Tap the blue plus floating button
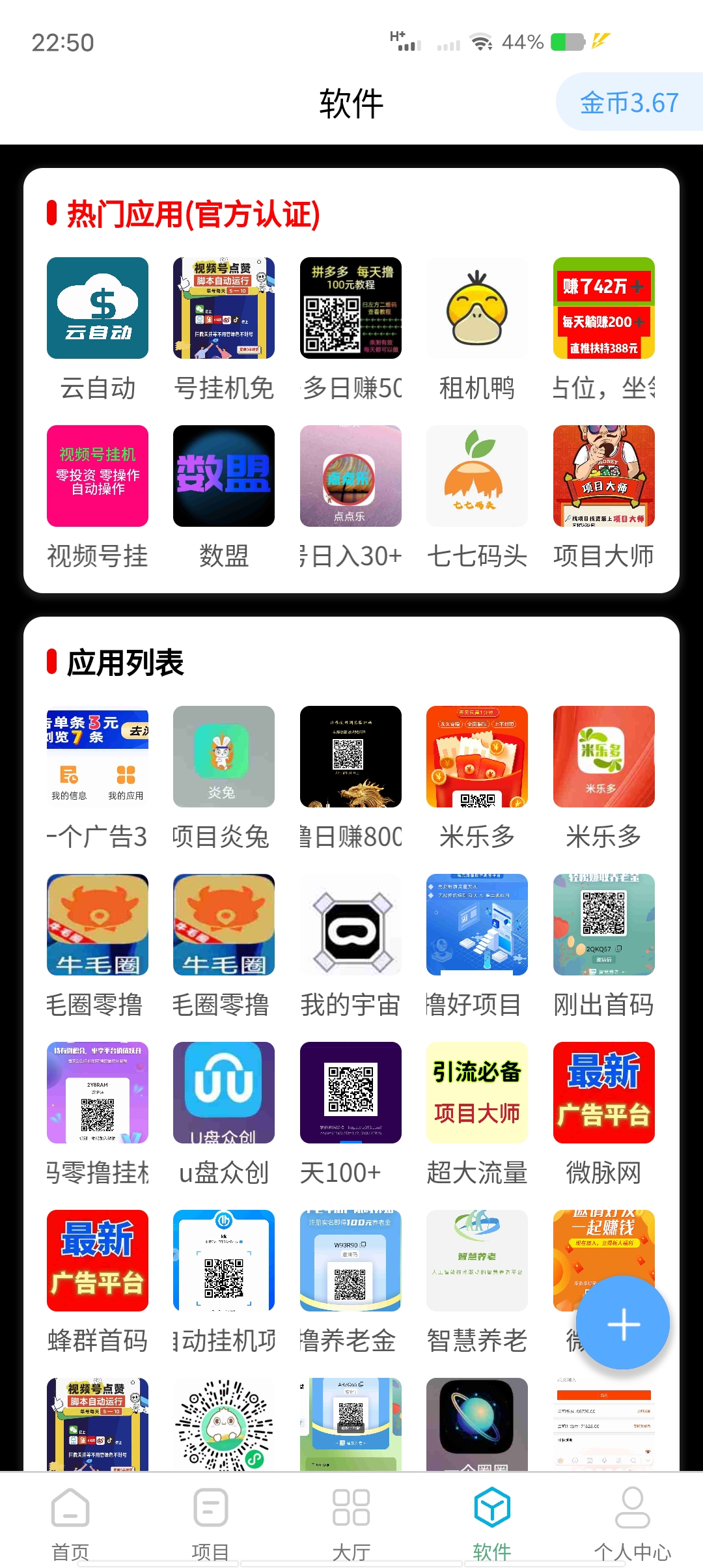Image resolution: width=703 pixels, height=1568 pixels. click(x=623, y=1323)
